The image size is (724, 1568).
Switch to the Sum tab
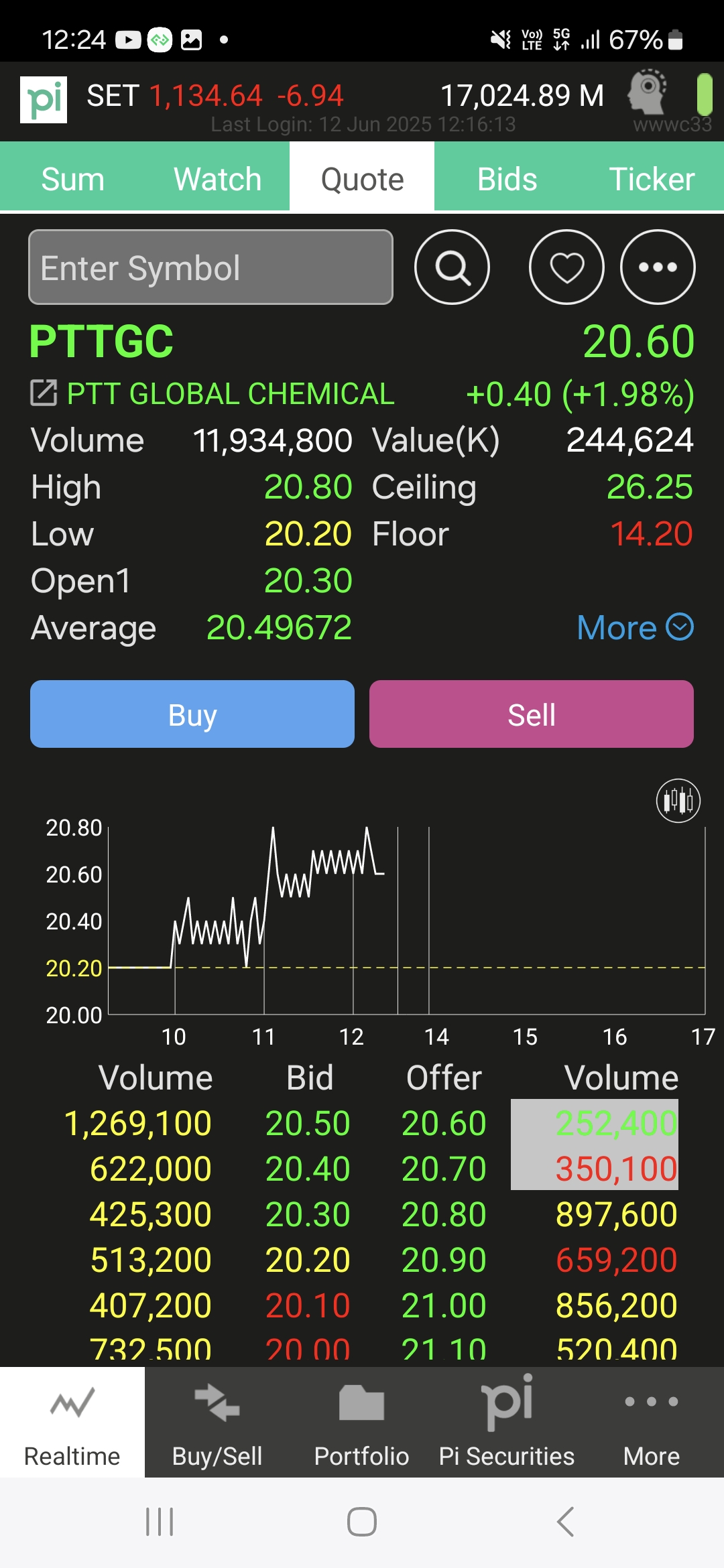(72, 179)
